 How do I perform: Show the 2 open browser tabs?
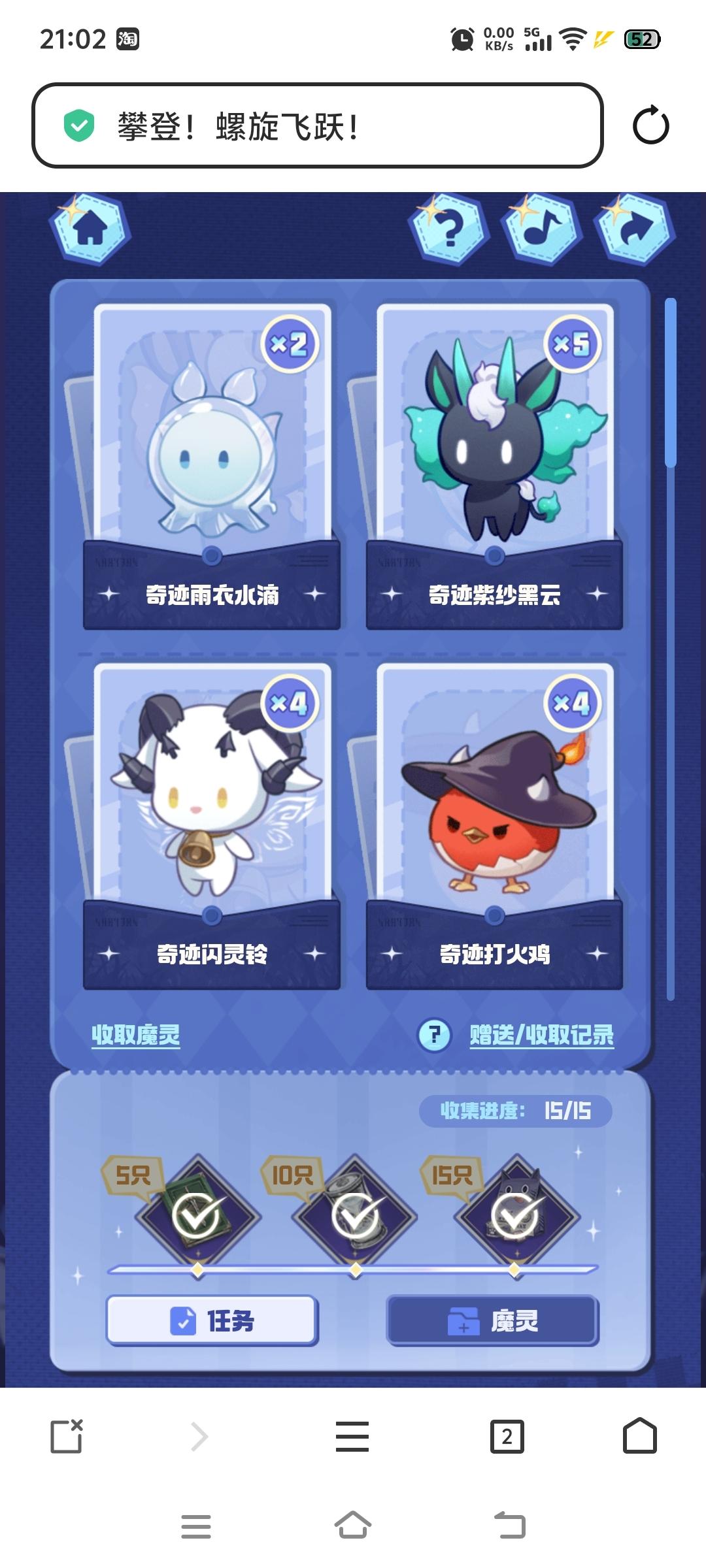pyautogui.click(x=507, y=1437)
